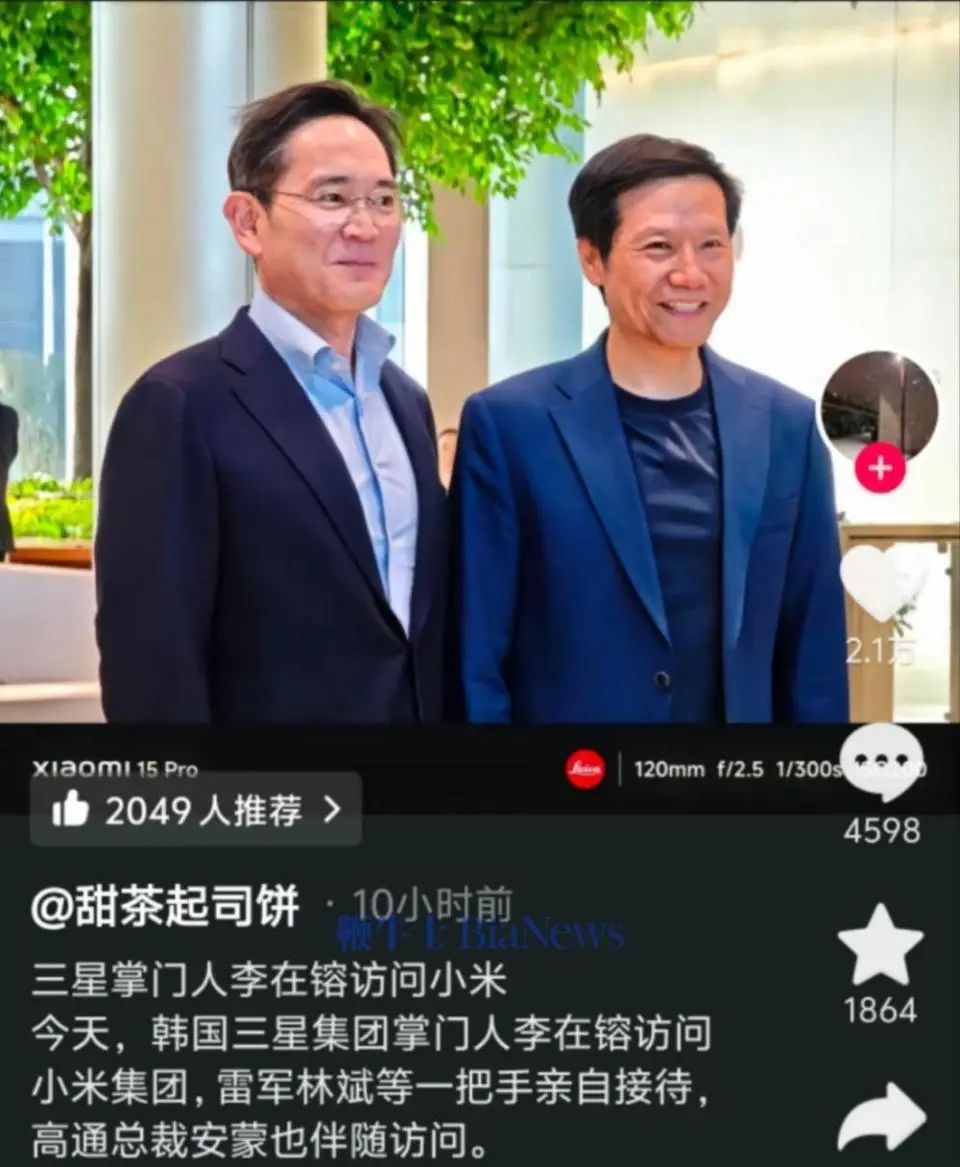Follow the creator via the plus badge
Image resolution: width=960 pixels, height=1167 pixels.
879,468
